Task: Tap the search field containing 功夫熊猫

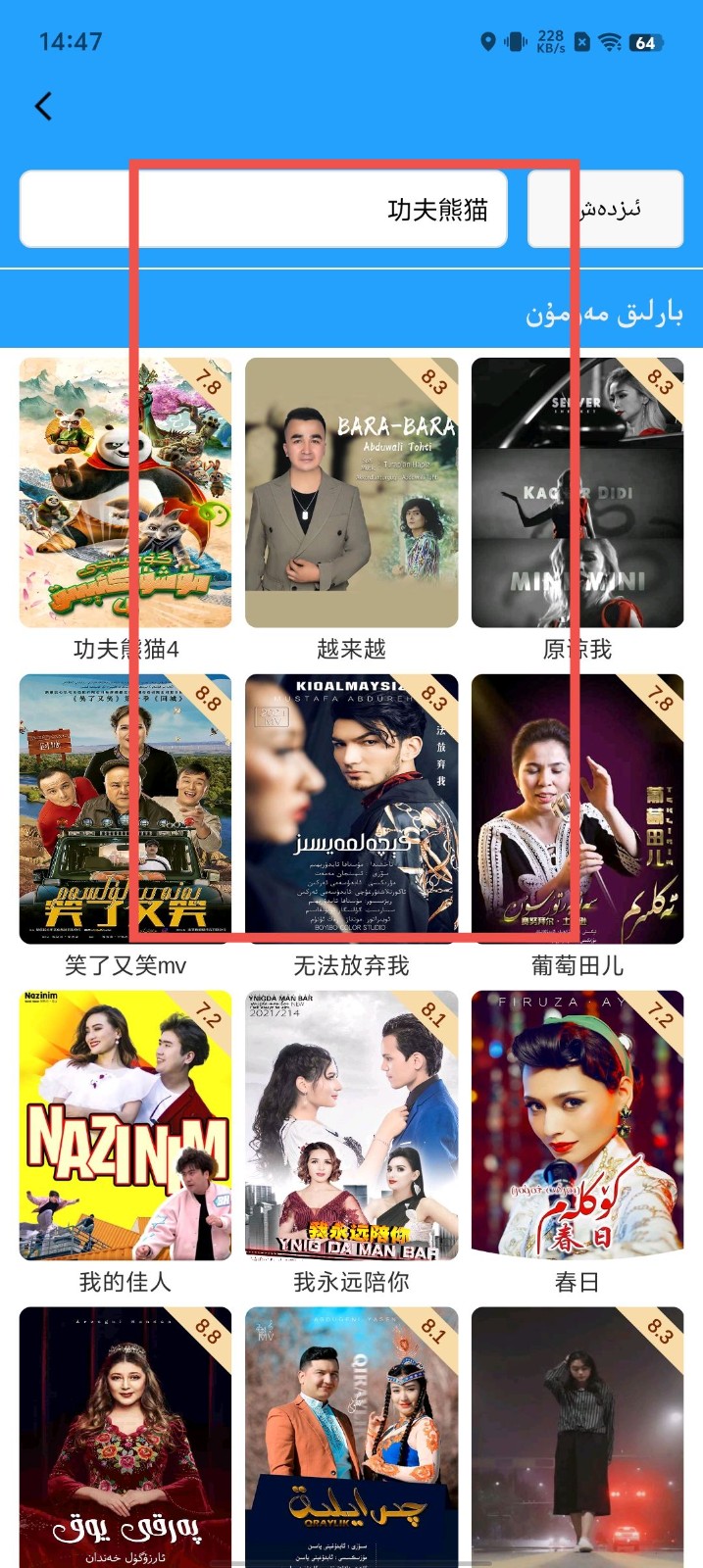Action: [x=263, y=209]
